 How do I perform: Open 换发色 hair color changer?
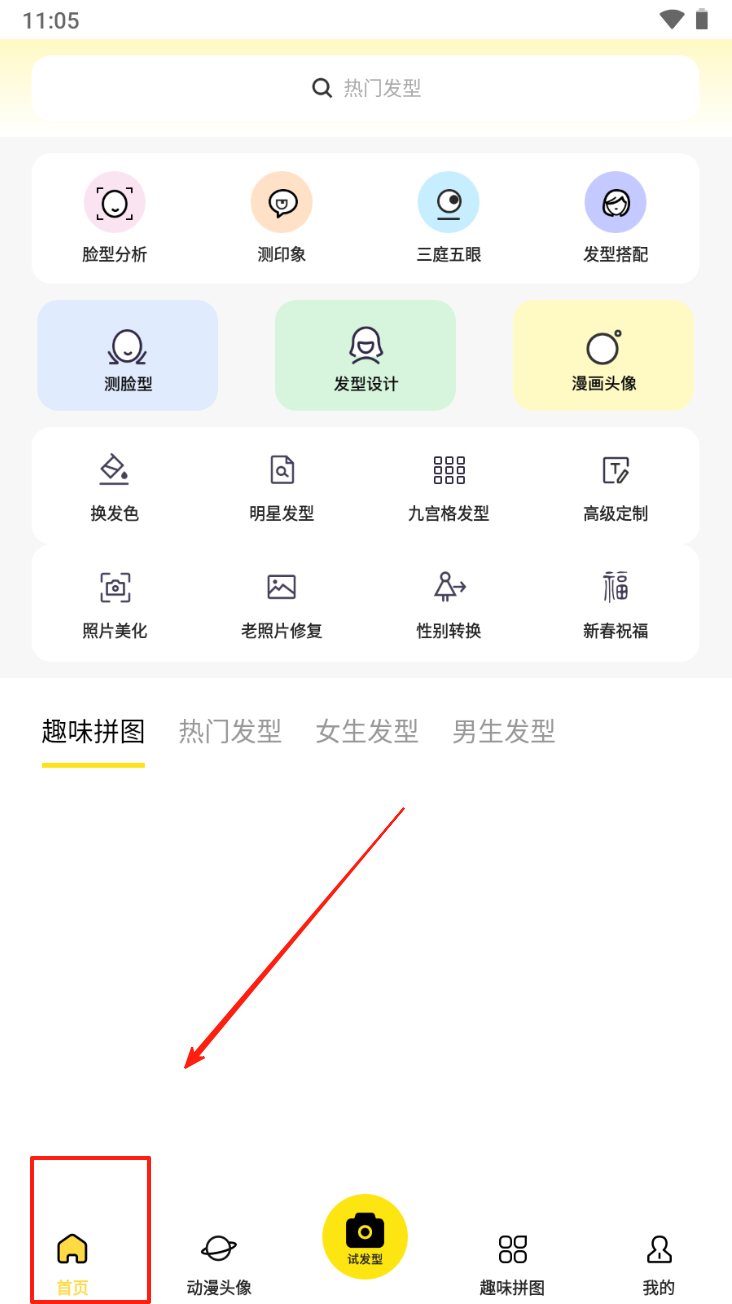pyautogui.click(x=115, y=487)
